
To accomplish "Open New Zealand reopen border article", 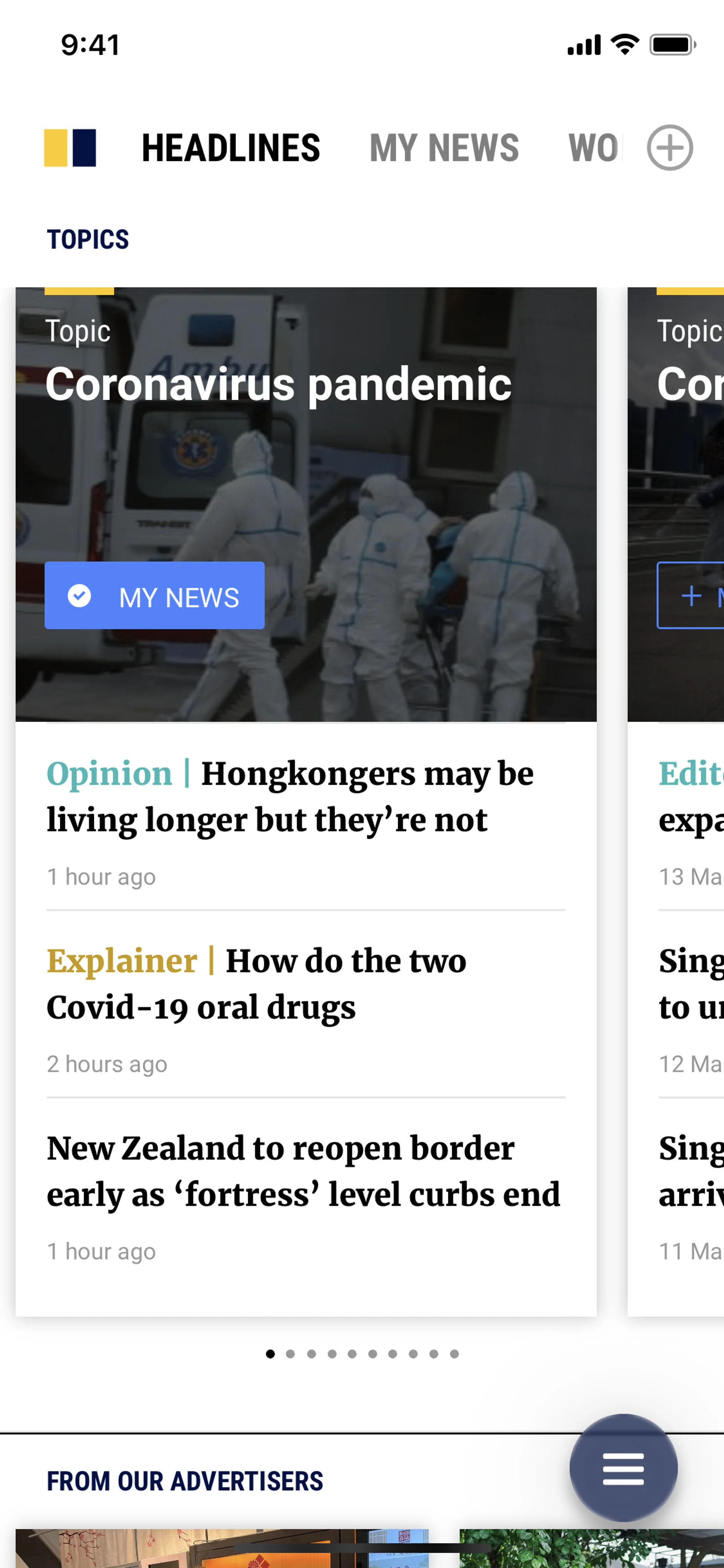I will (x=303, y=1171).
